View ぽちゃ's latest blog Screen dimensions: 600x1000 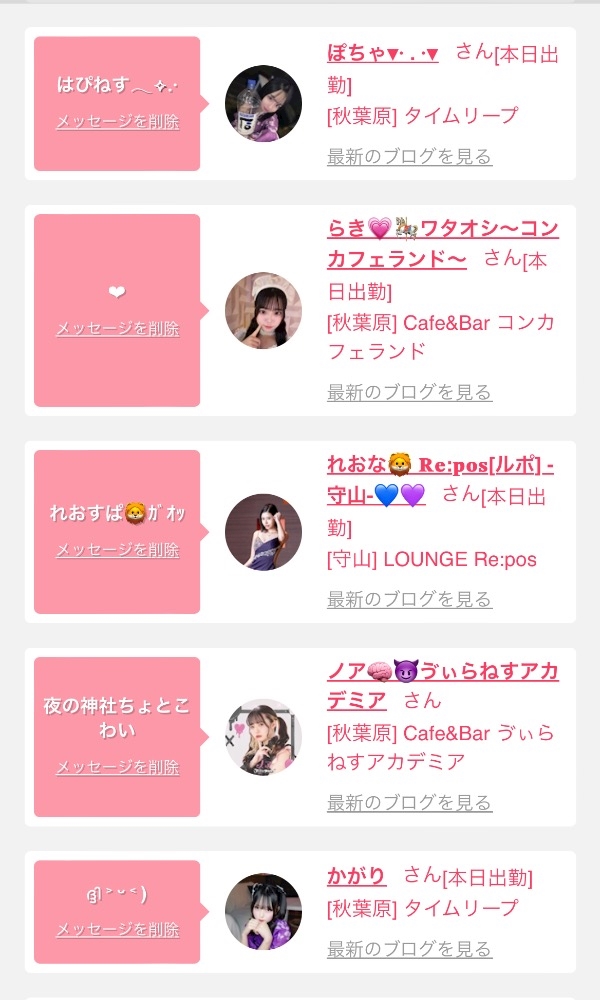(409, 156)
